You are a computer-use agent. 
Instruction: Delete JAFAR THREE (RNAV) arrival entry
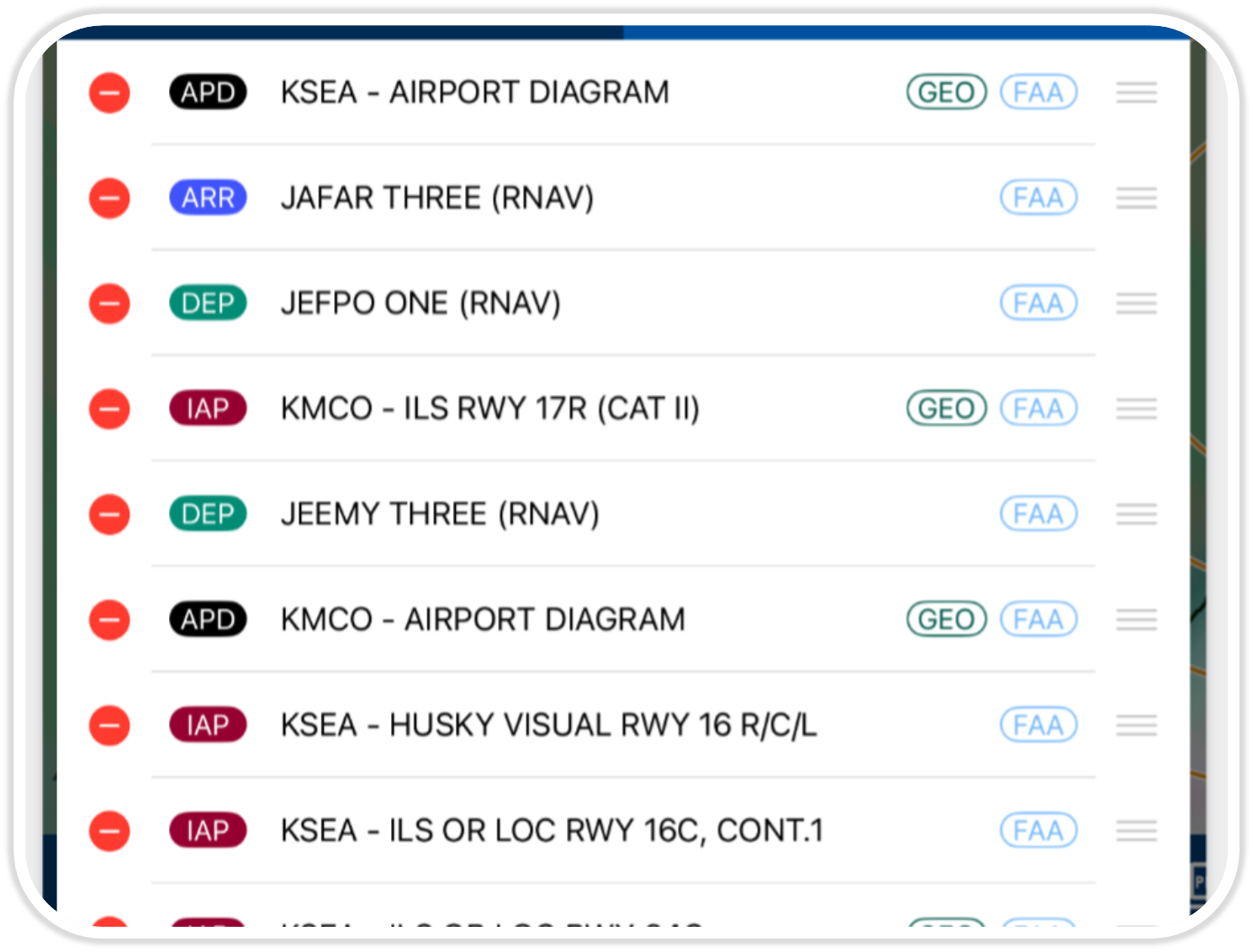point(109,198)
